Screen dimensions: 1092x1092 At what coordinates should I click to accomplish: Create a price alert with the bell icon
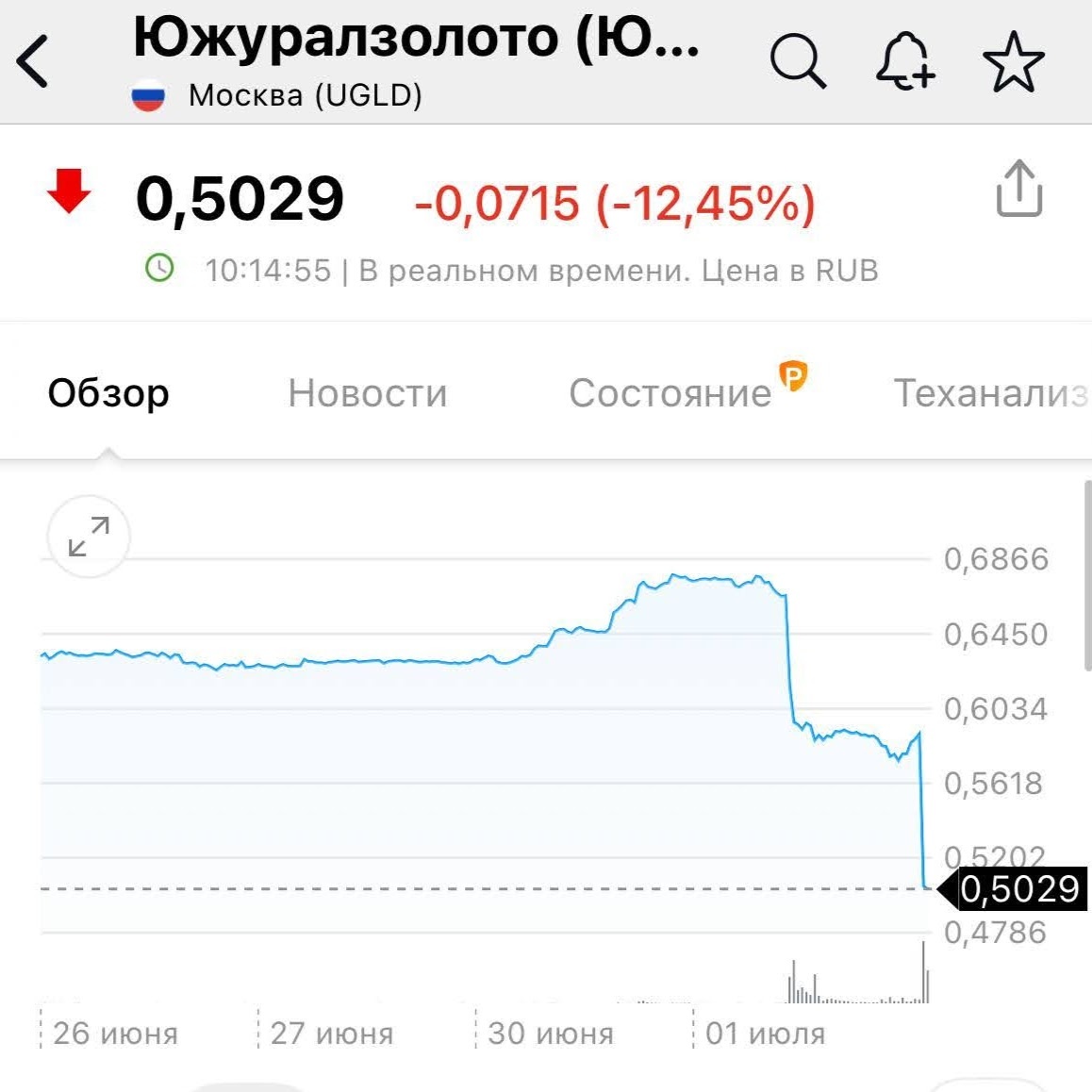[x=904, y=61]
